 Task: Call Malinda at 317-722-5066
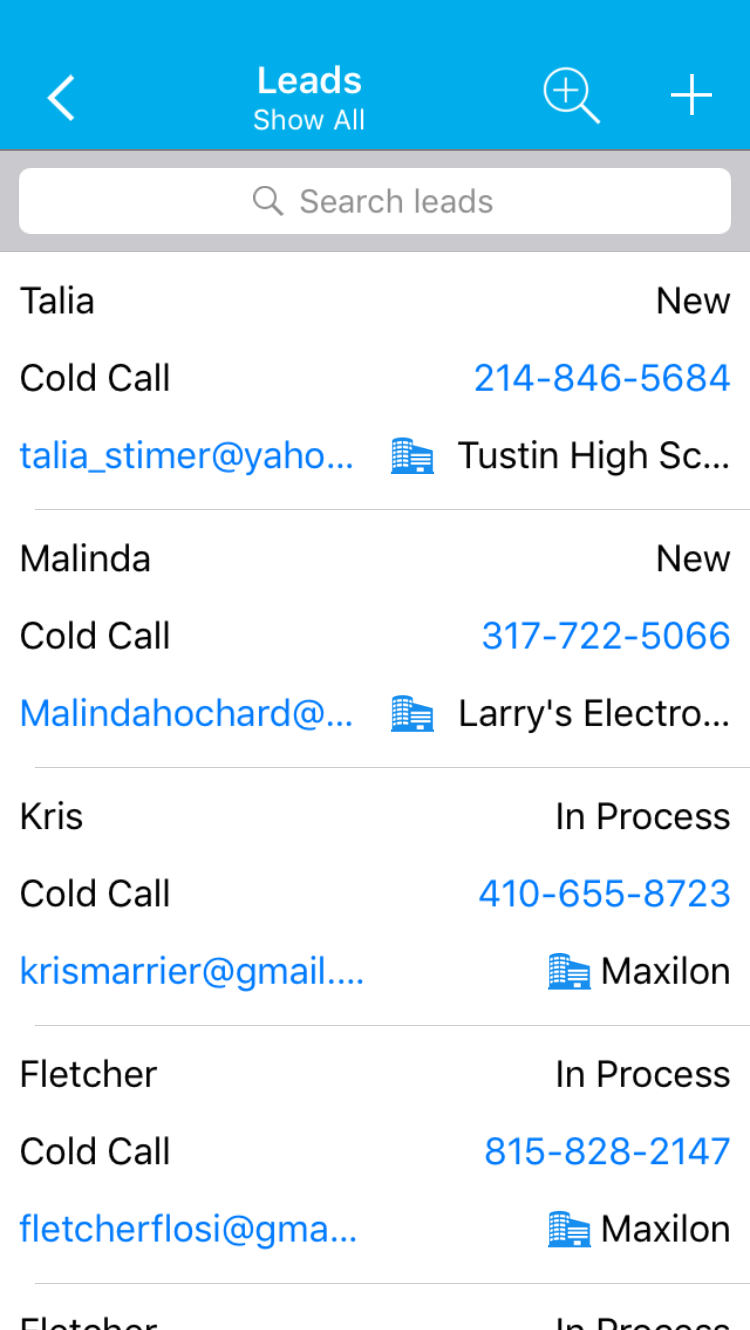(x=606, y=636)
